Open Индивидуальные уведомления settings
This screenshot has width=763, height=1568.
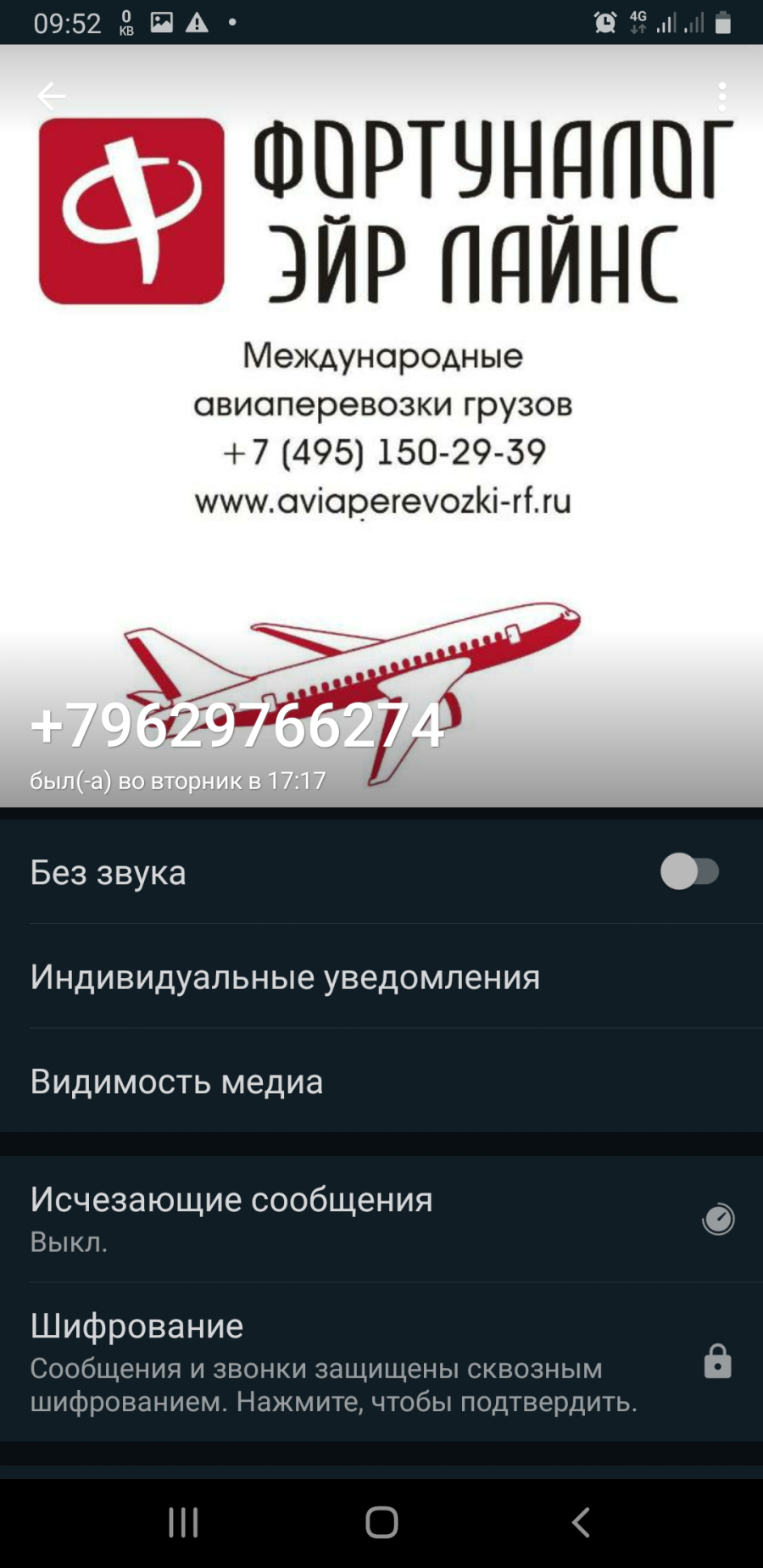click(381, 976)
